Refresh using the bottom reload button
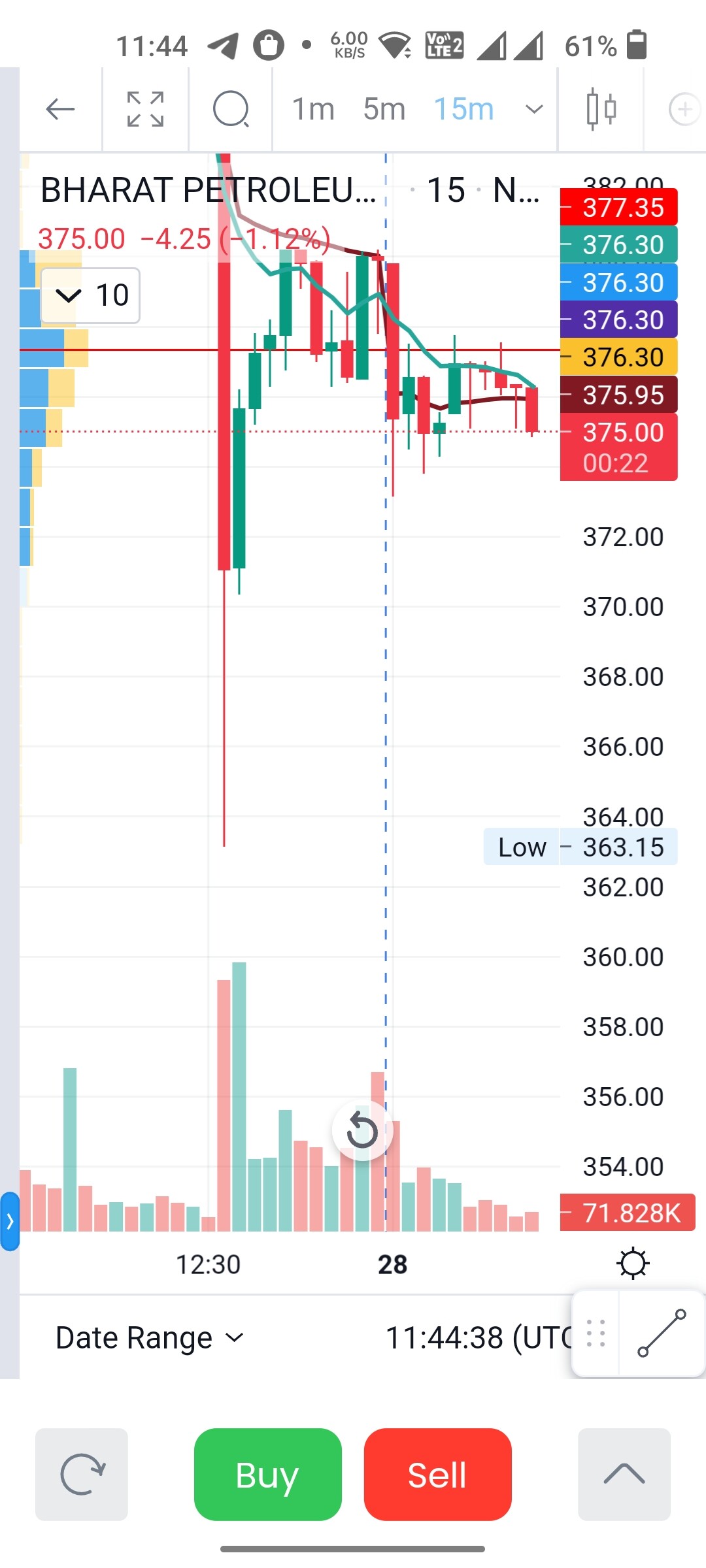 82,1475
